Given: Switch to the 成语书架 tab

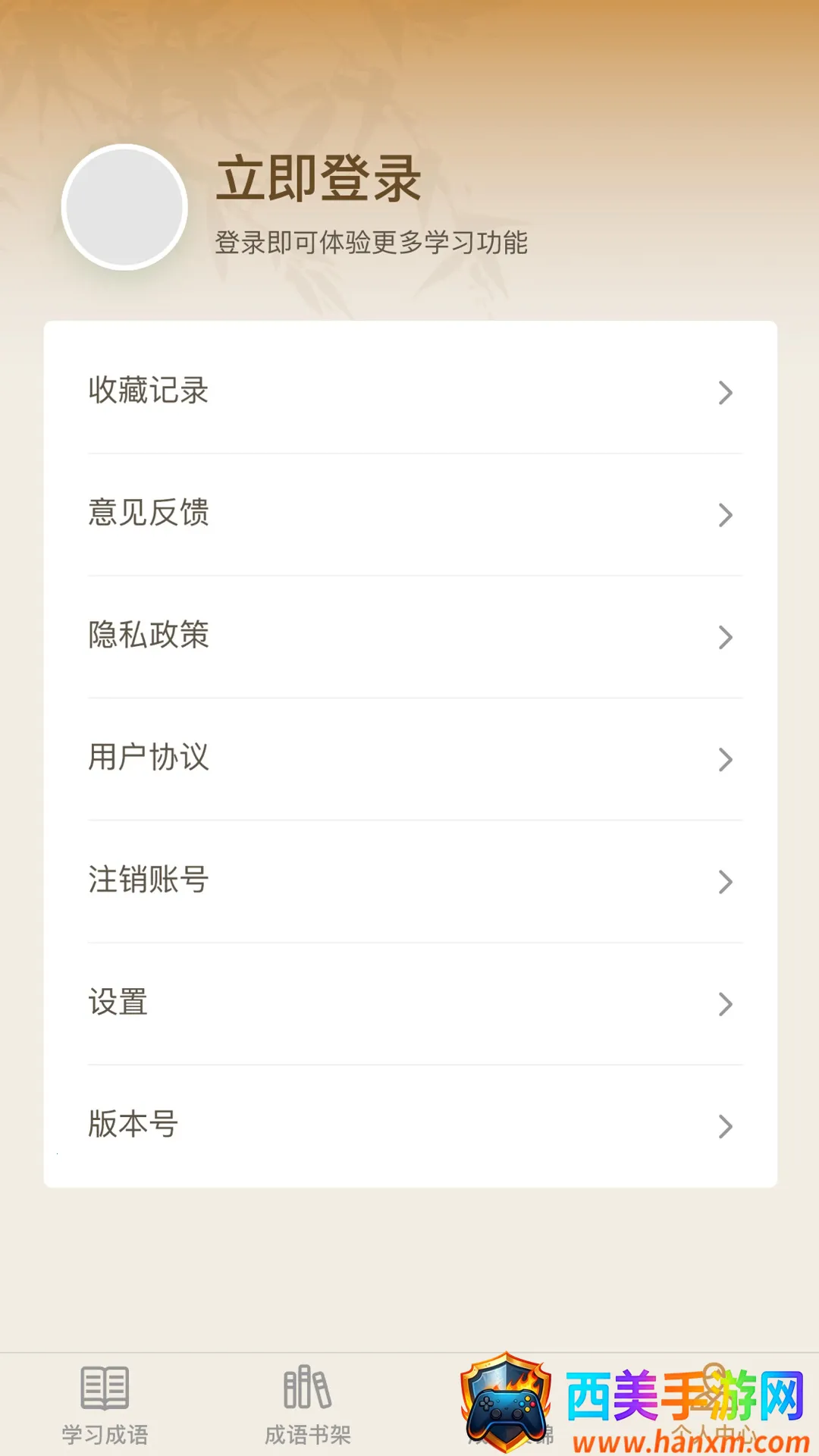Looking at the screenshot, I should click(x=307, y=1404).
